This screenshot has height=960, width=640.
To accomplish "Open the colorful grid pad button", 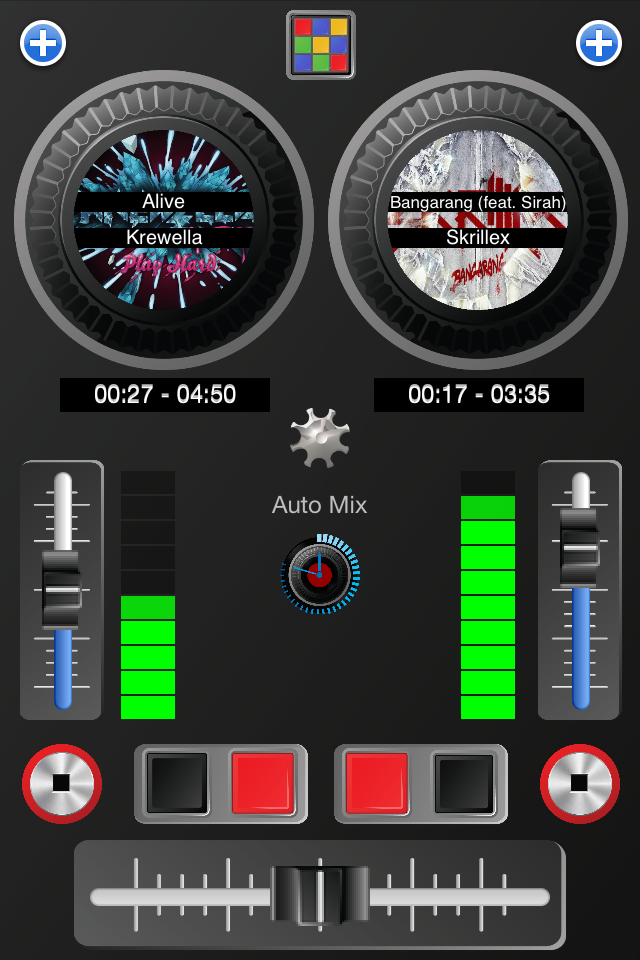I will click(321, 45).
